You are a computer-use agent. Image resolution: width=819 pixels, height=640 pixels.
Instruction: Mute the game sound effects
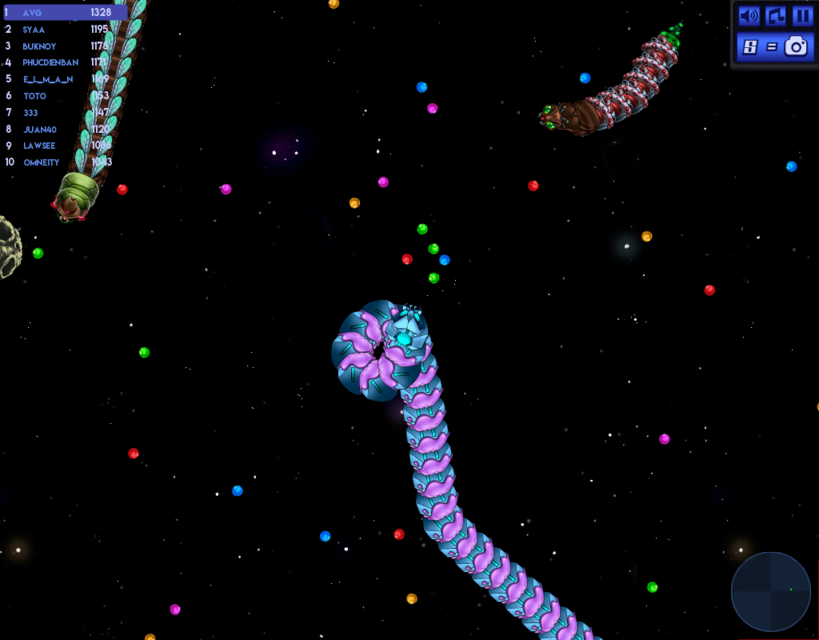coord(748,16)
